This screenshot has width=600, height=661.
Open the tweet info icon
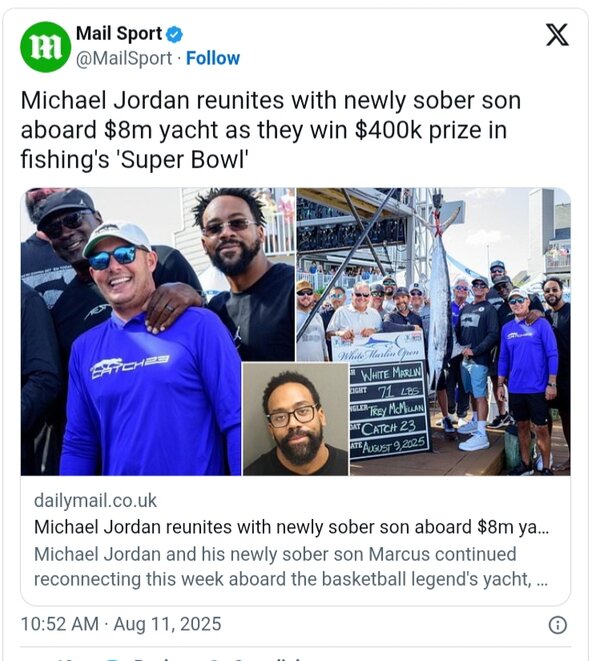pos(558,624)
